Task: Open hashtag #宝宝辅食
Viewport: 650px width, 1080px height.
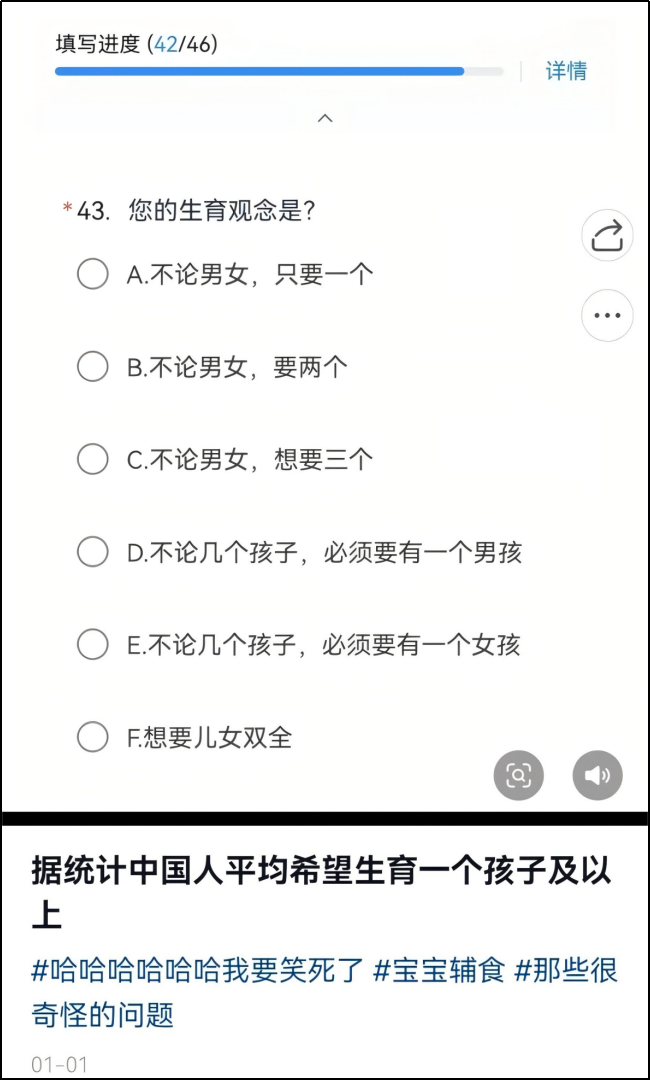Action: [439, 972]
